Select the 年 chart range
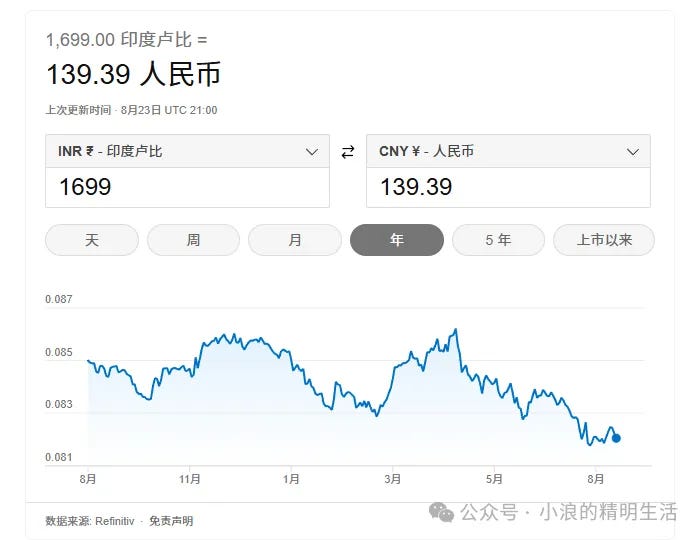 coord(396,240)
